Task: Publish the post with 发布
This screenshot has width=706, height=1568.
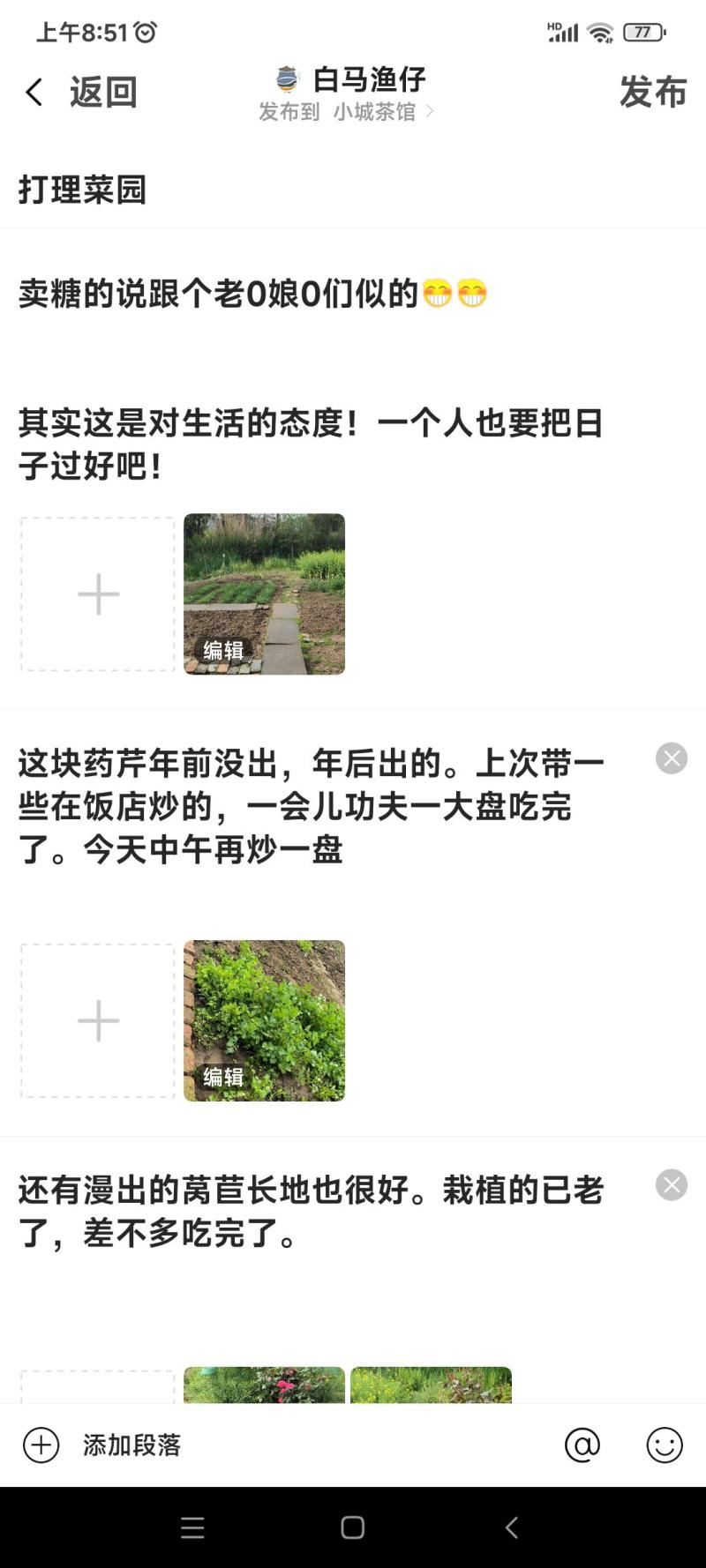Action: pos(652,92)
